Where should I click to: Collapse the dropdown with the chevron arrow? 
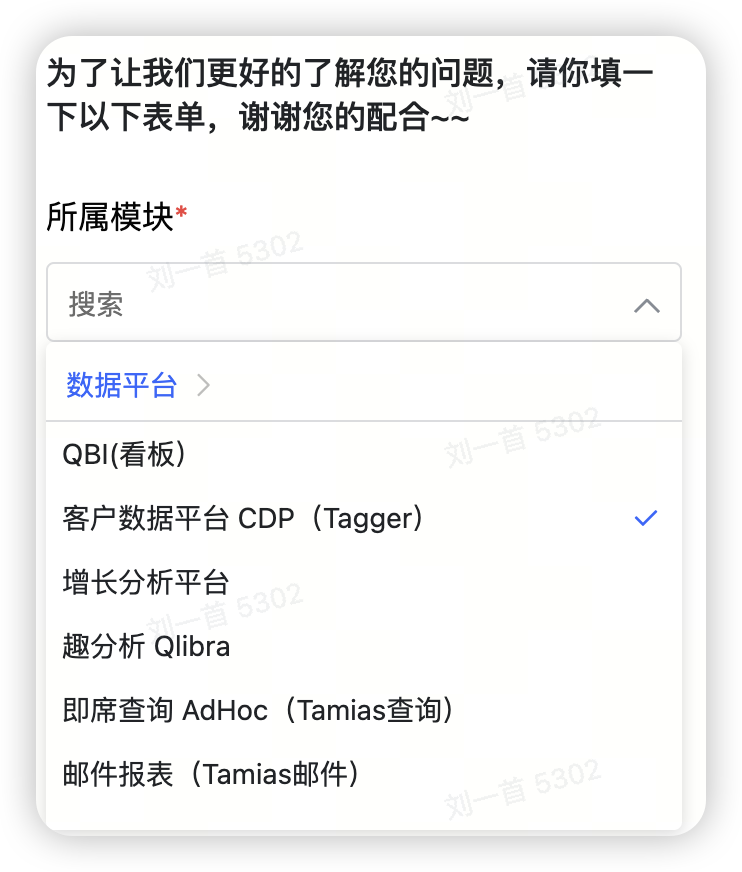[647, 305]
